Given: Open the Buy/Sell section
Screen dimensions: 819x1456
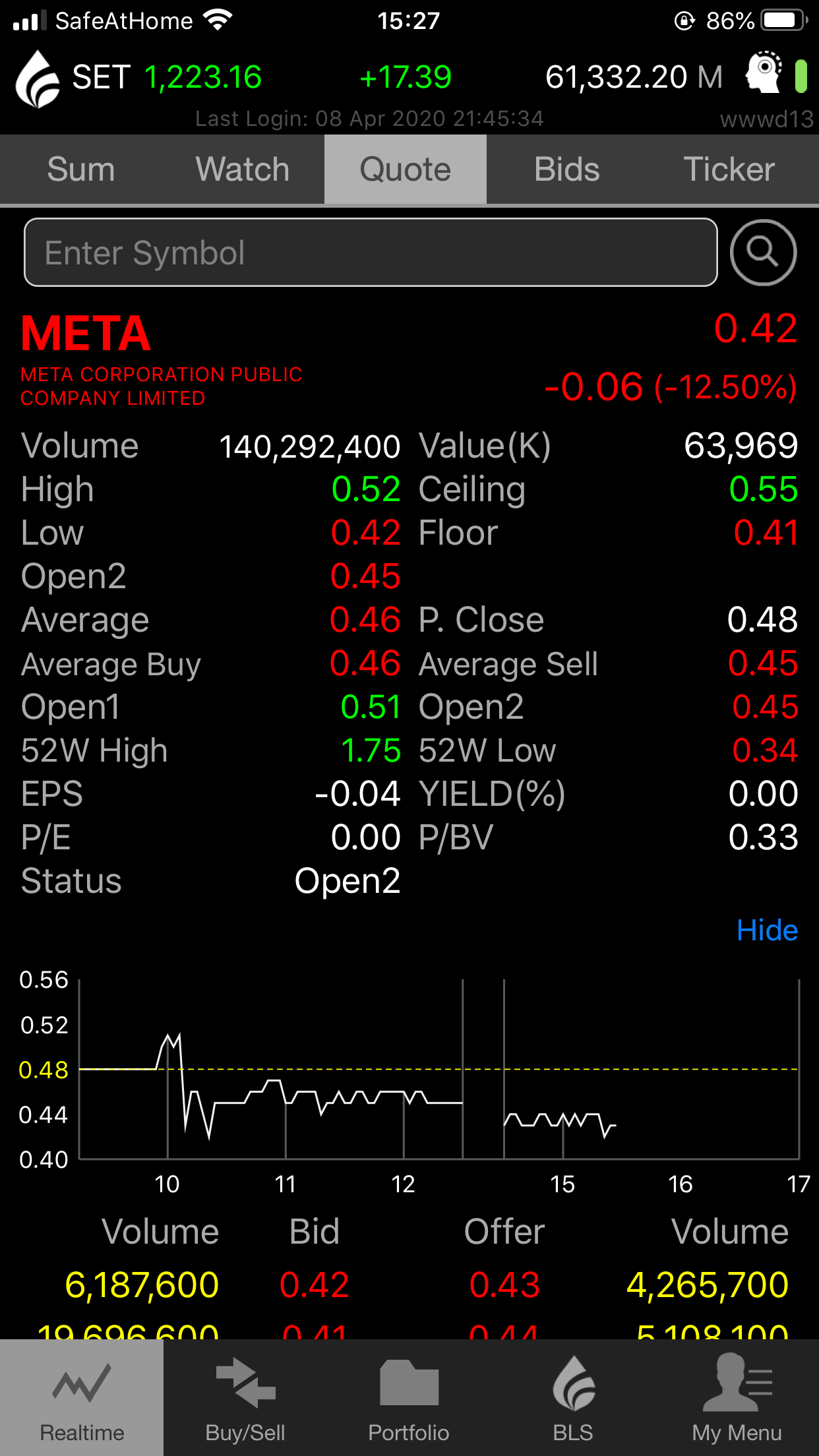Looking at the screenshot, I should (x=245, y=1398).
